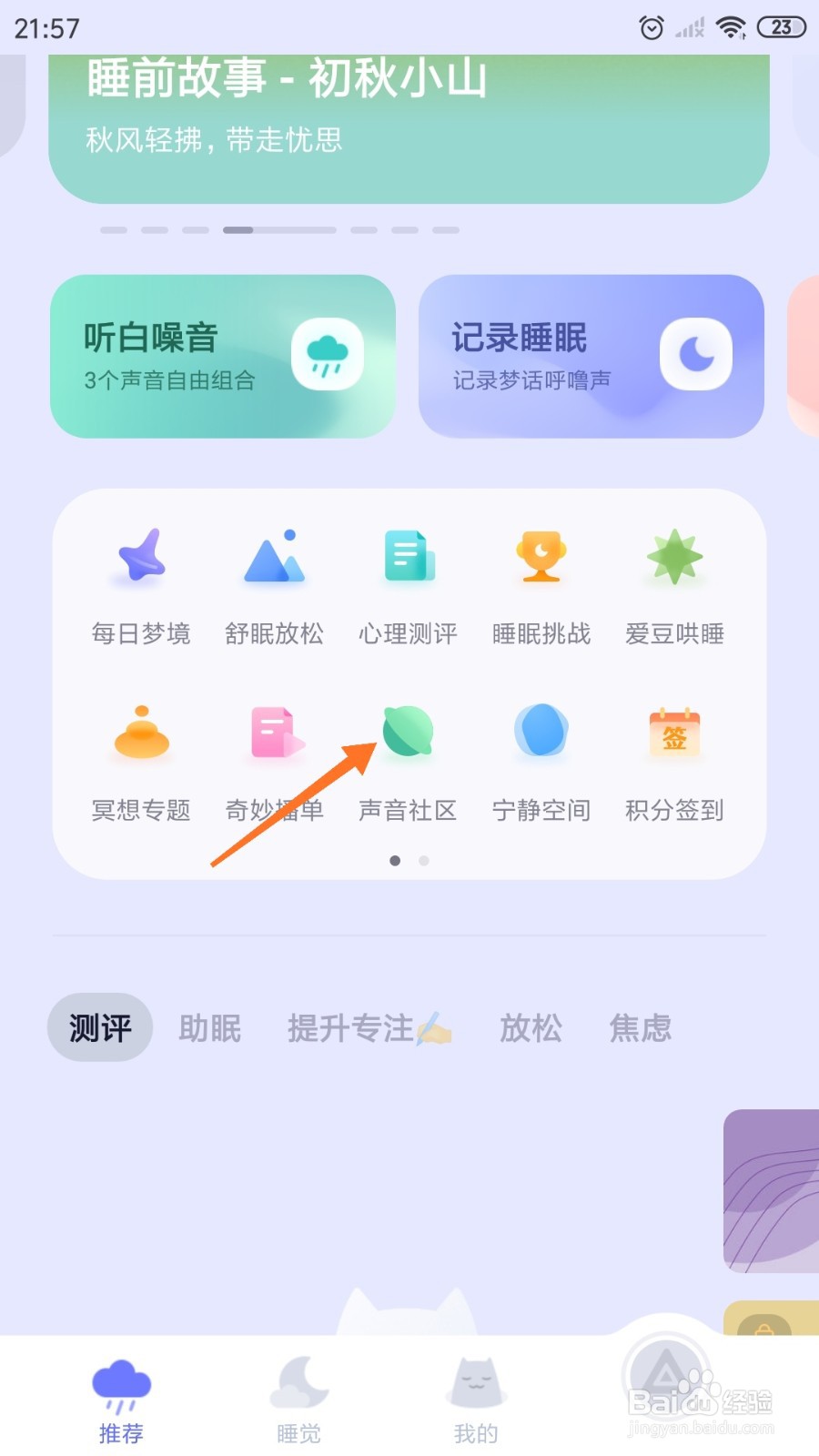Viewport: 819px width, 1456px height.
Task: Tap the moon icon on 记录睡眠 card
Action: pyautogui.click(x=697, y=353)
